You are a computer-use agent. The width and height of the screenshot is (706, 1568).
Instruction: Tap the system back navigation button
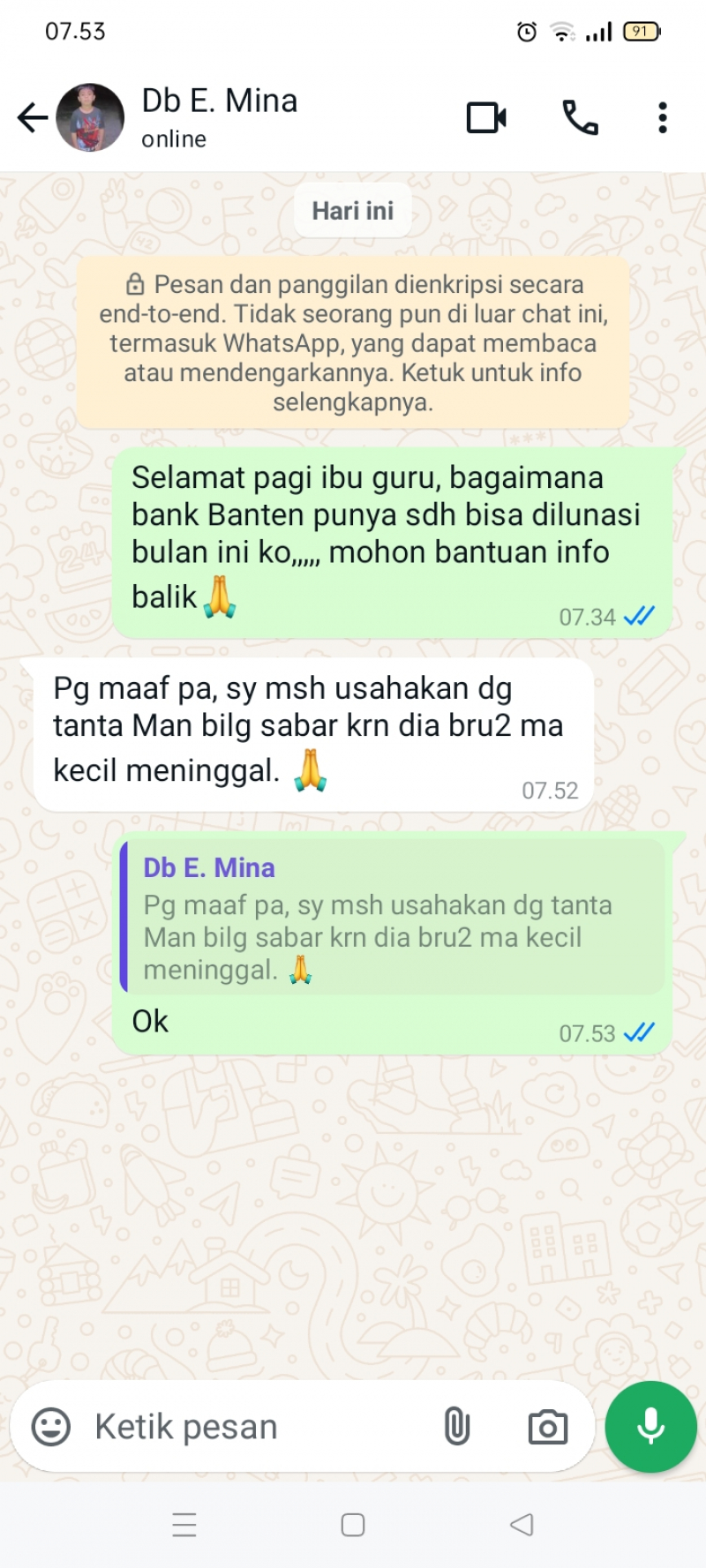522,1525
